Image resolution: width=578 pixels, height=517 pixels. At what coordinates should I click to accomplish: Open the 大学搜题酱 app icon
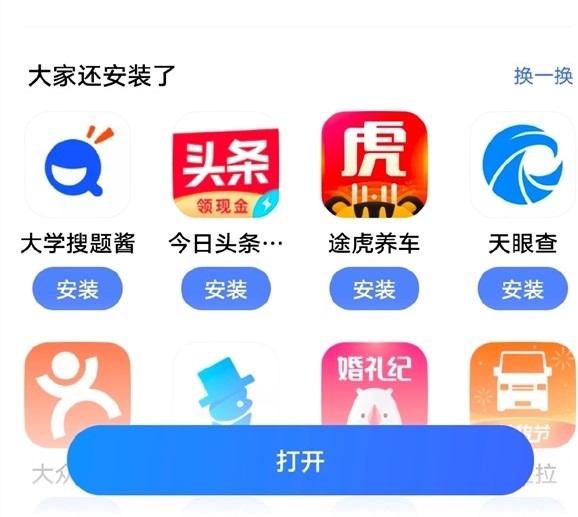77,164
